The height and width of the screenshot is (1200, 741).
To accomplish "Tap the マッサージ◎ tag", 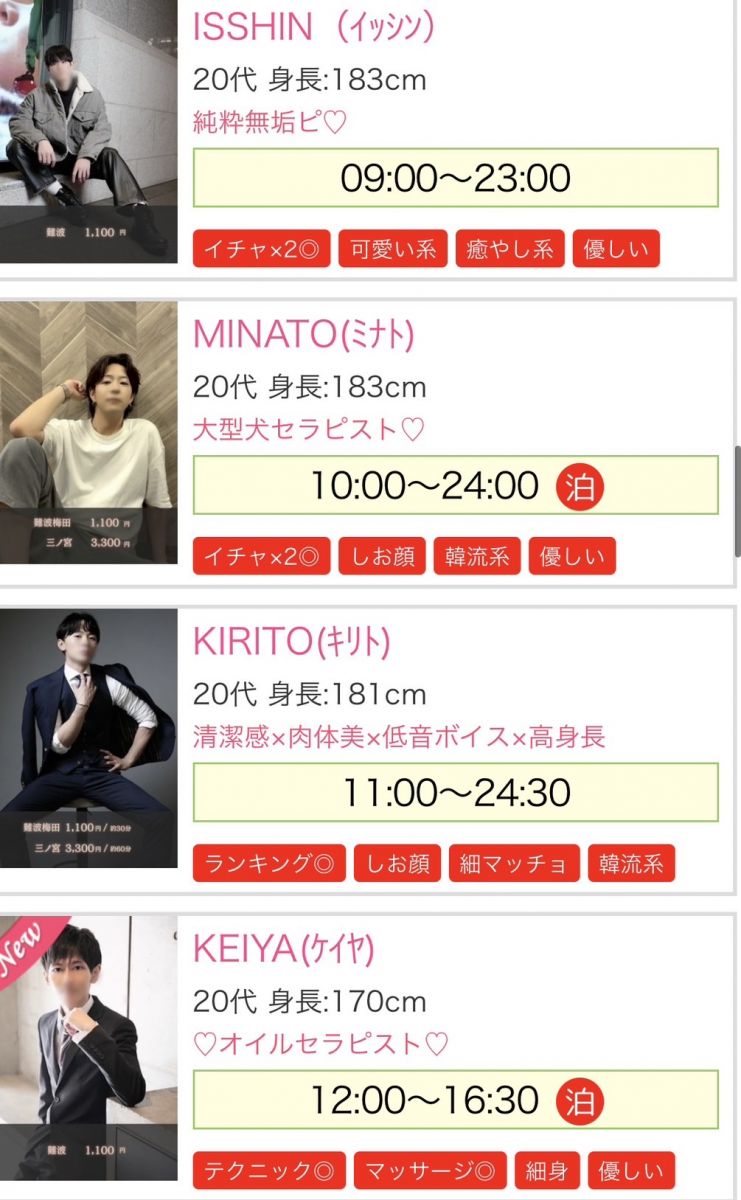I will (x=430, y=1171).
